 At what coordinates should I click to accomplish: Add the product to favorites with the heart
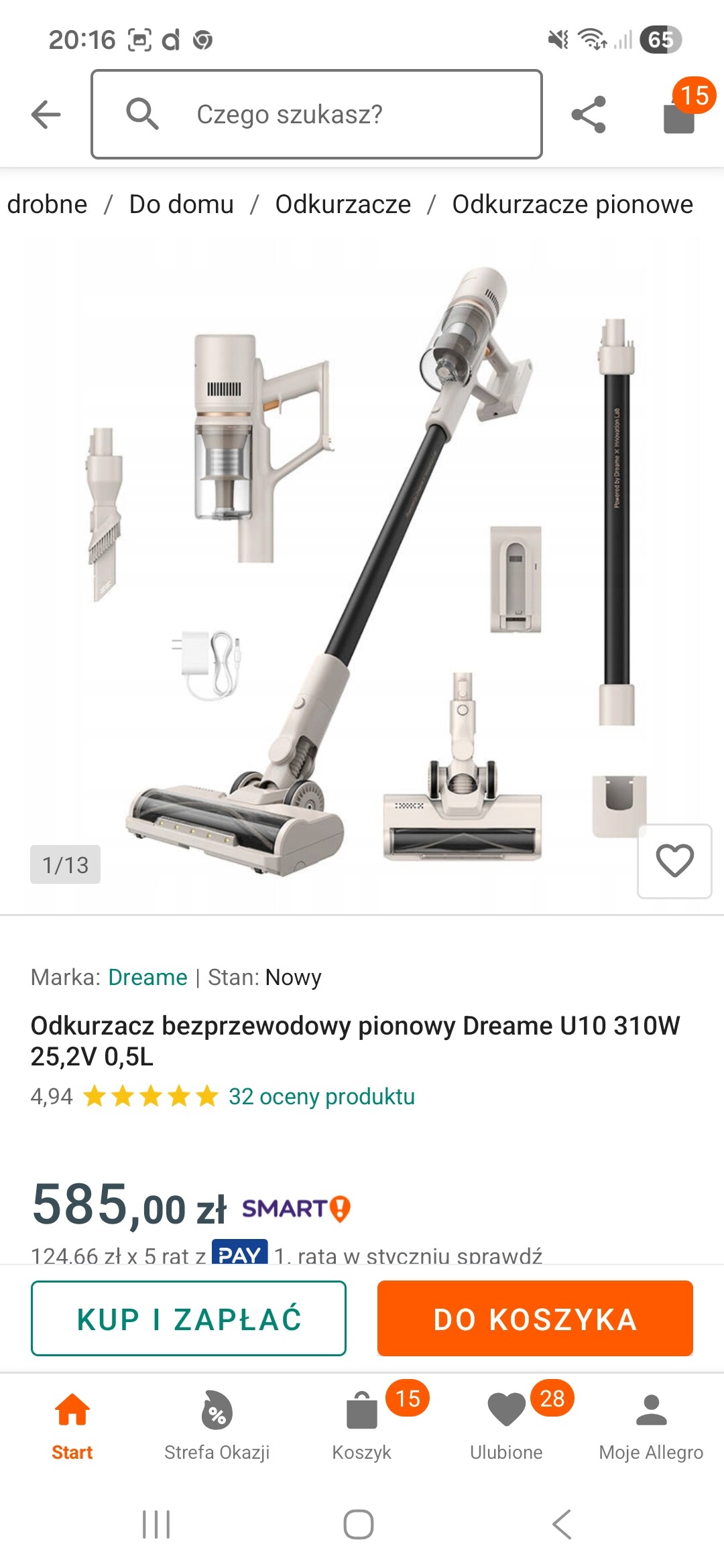click(x=674, y=861)
